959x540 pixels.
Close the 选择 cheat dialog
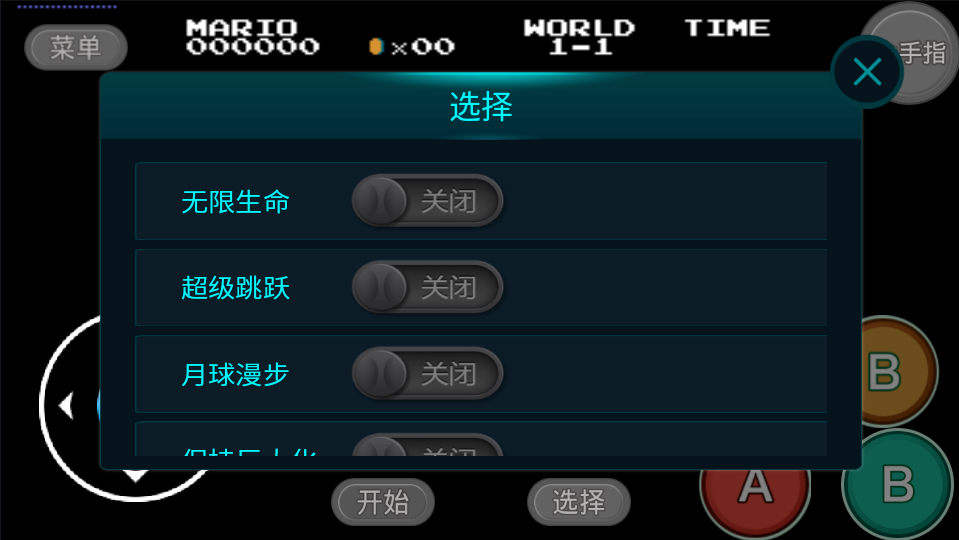[x=867, y=72]
